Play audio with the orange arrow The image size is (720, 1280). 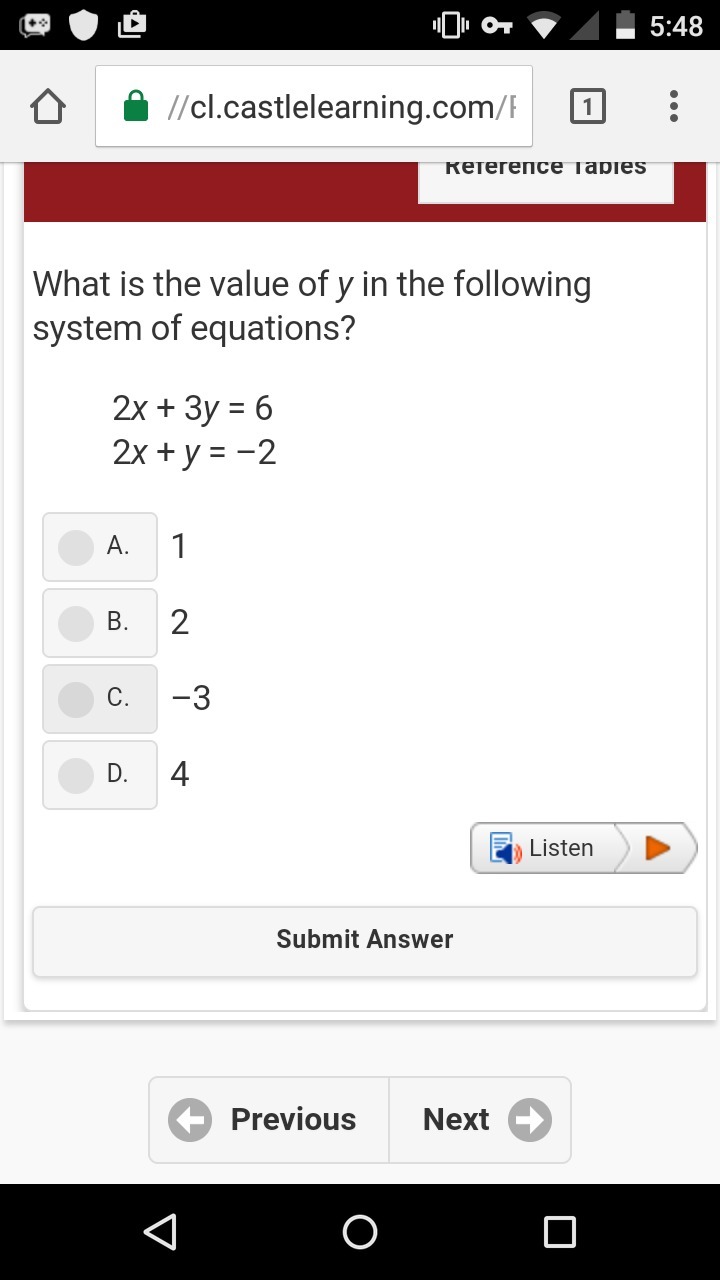point(657,848)
